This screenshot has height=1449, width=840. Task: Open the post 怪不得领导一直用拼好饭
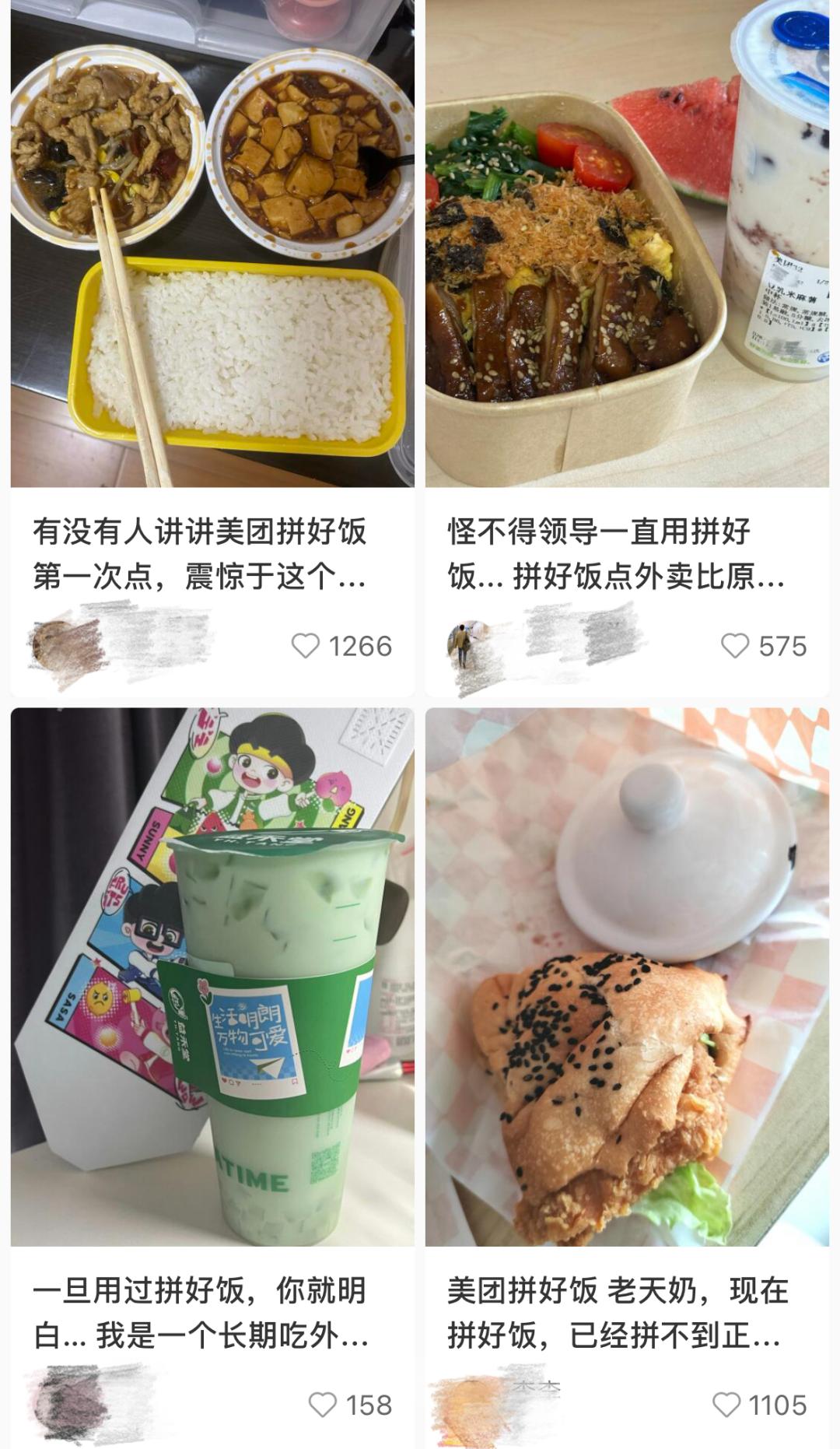pos(614,554)
